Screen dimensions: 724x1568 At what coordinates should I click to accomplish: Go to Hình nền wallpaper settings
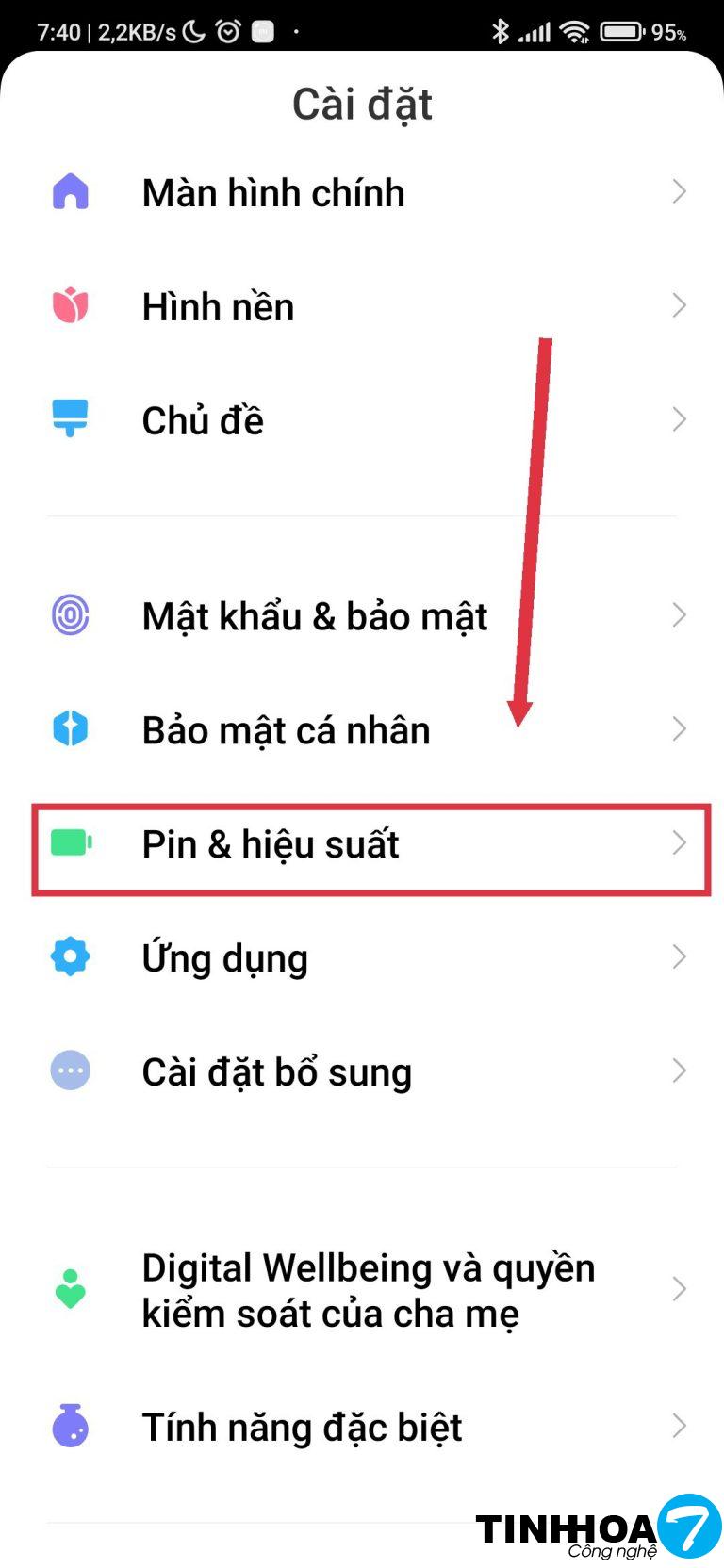(219, 307)
